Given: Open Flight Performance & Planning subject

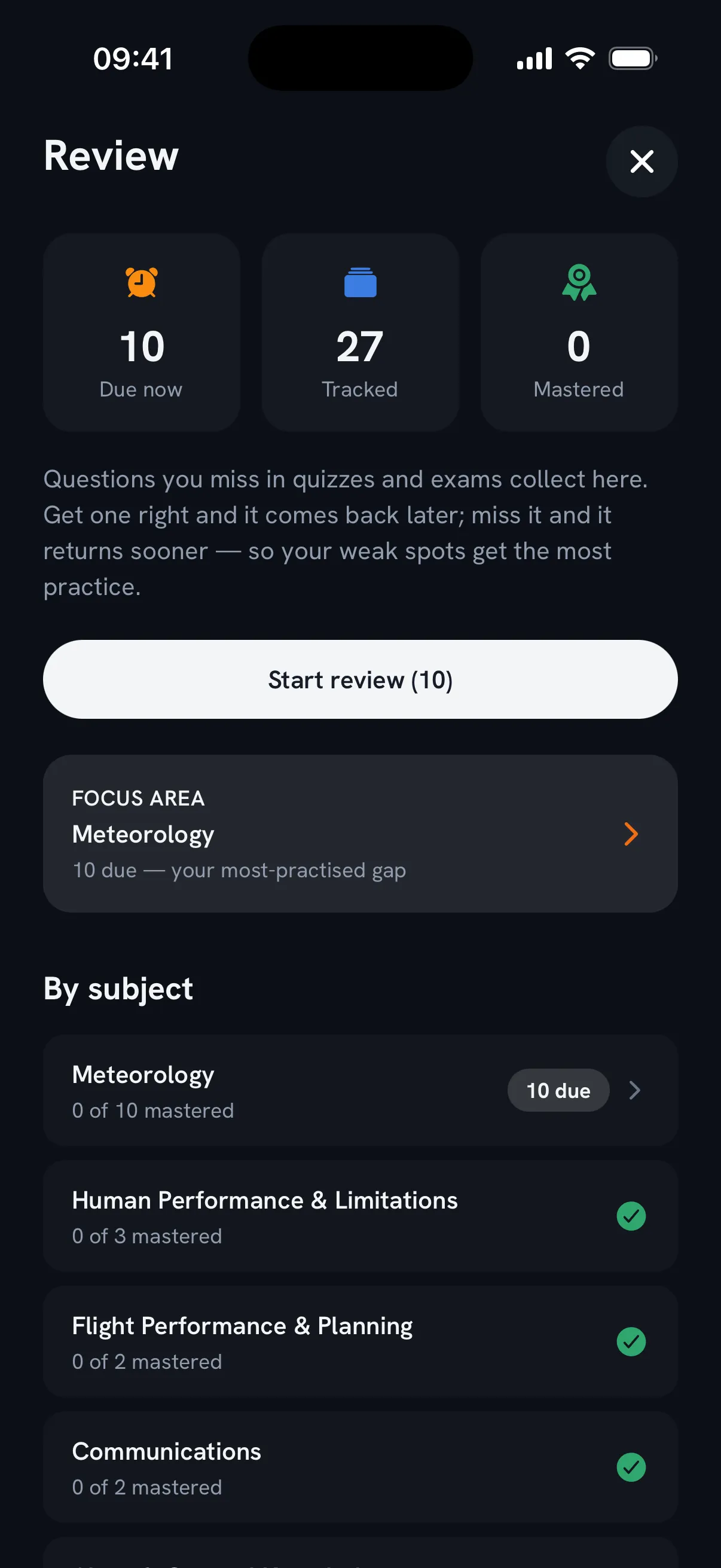Looking at the screenshot, I should click(360, 1341).
